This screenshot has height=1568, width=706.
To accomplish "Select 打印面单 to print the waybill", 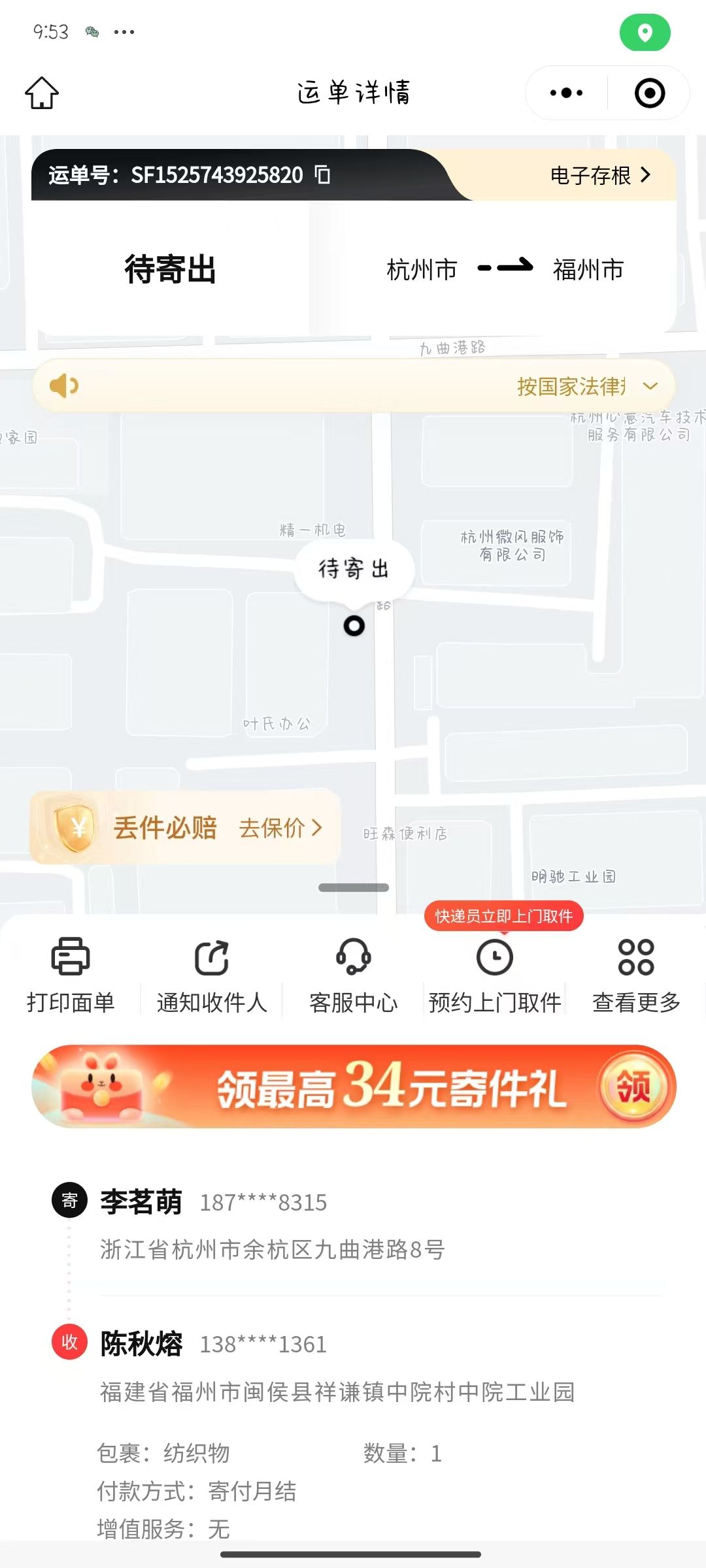I will coord(71,975).
